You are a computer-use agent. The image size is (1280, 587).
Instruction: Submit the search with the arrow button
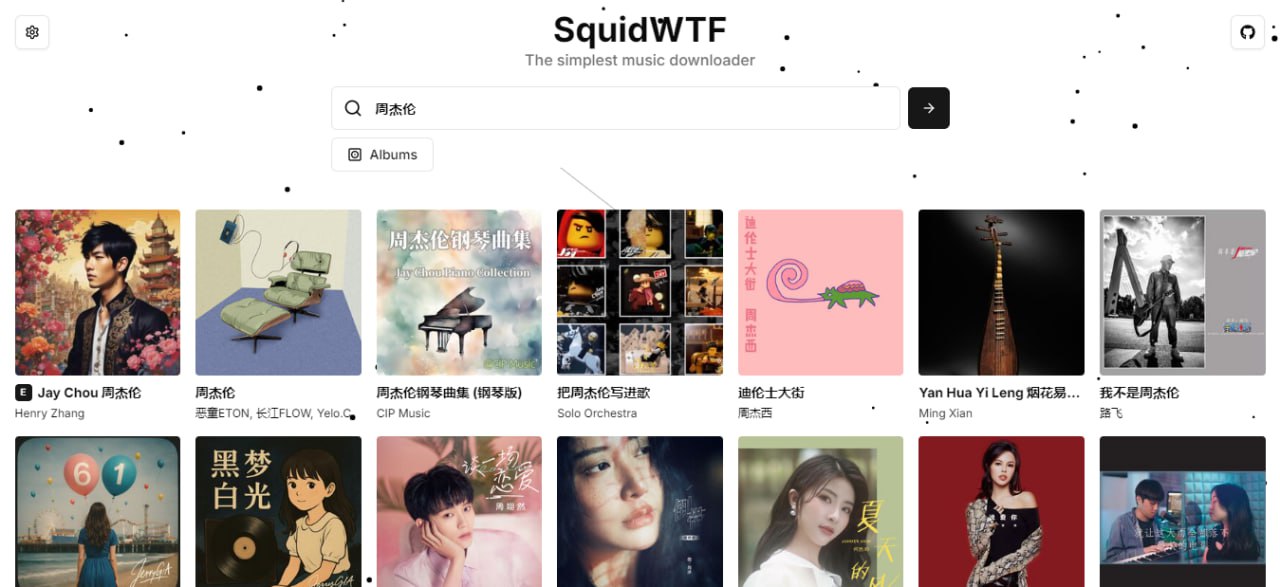click(x=928, y=108)
